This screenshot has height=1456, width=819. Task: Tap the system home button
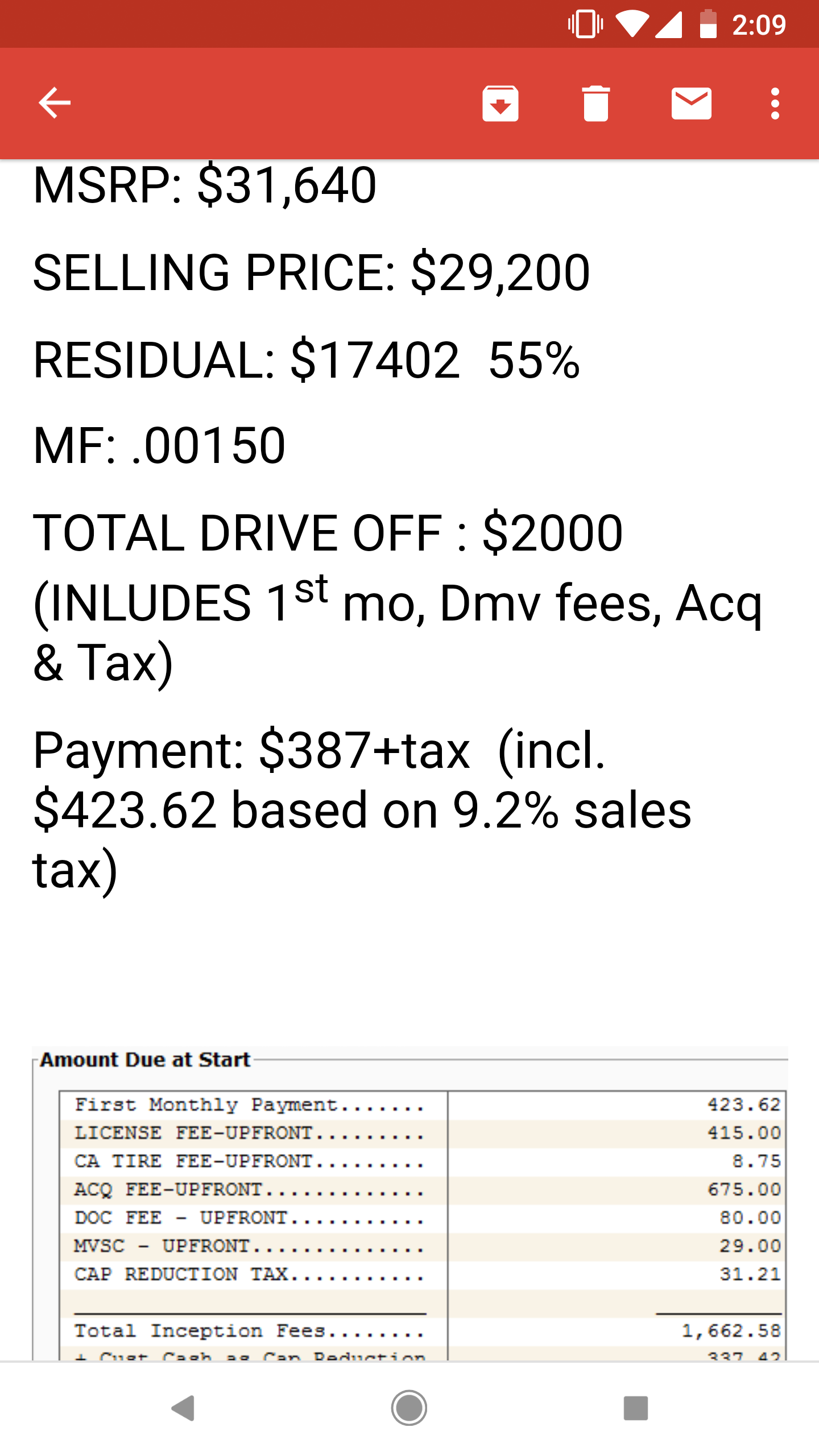[409, 1408]
